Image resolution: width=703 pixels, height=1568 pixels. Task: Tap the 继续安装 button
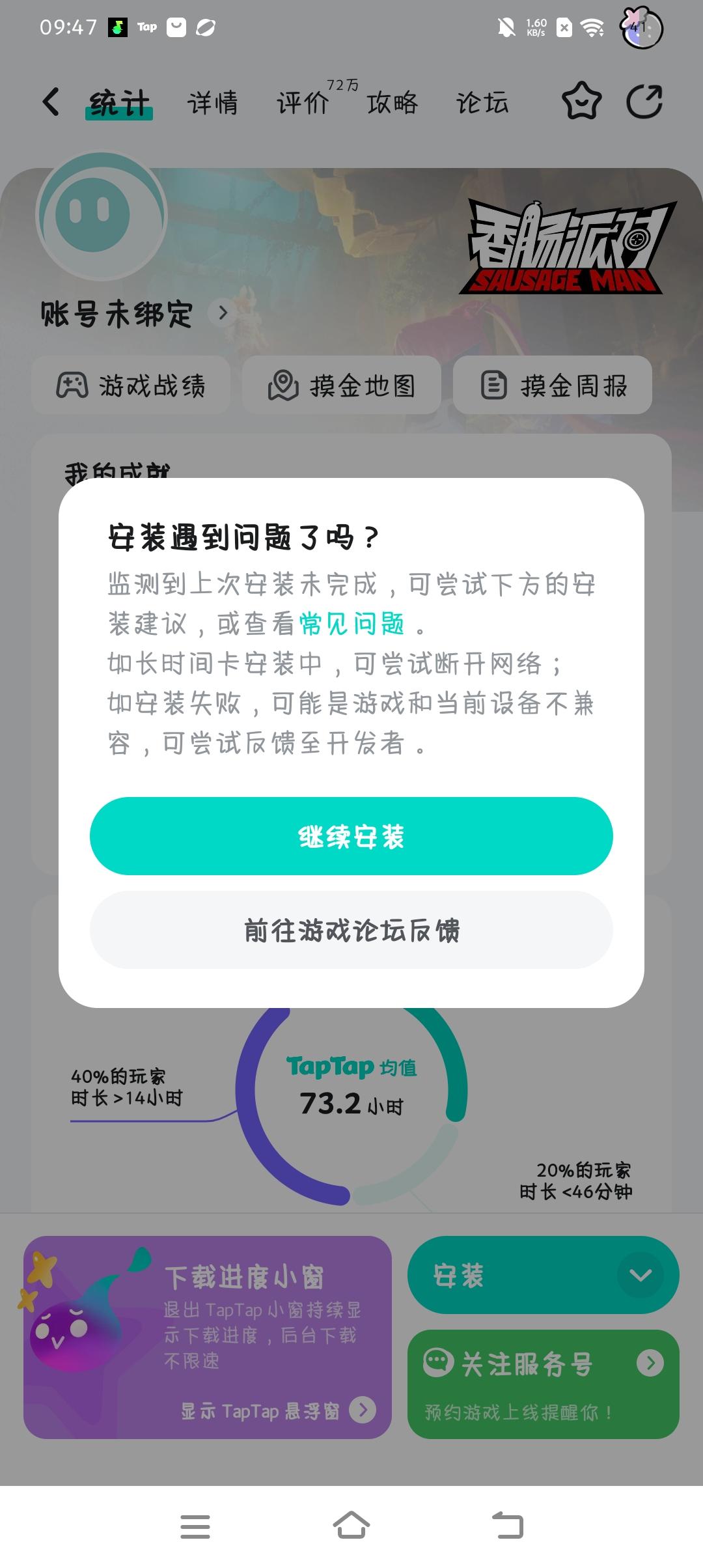tap(351, 837)
